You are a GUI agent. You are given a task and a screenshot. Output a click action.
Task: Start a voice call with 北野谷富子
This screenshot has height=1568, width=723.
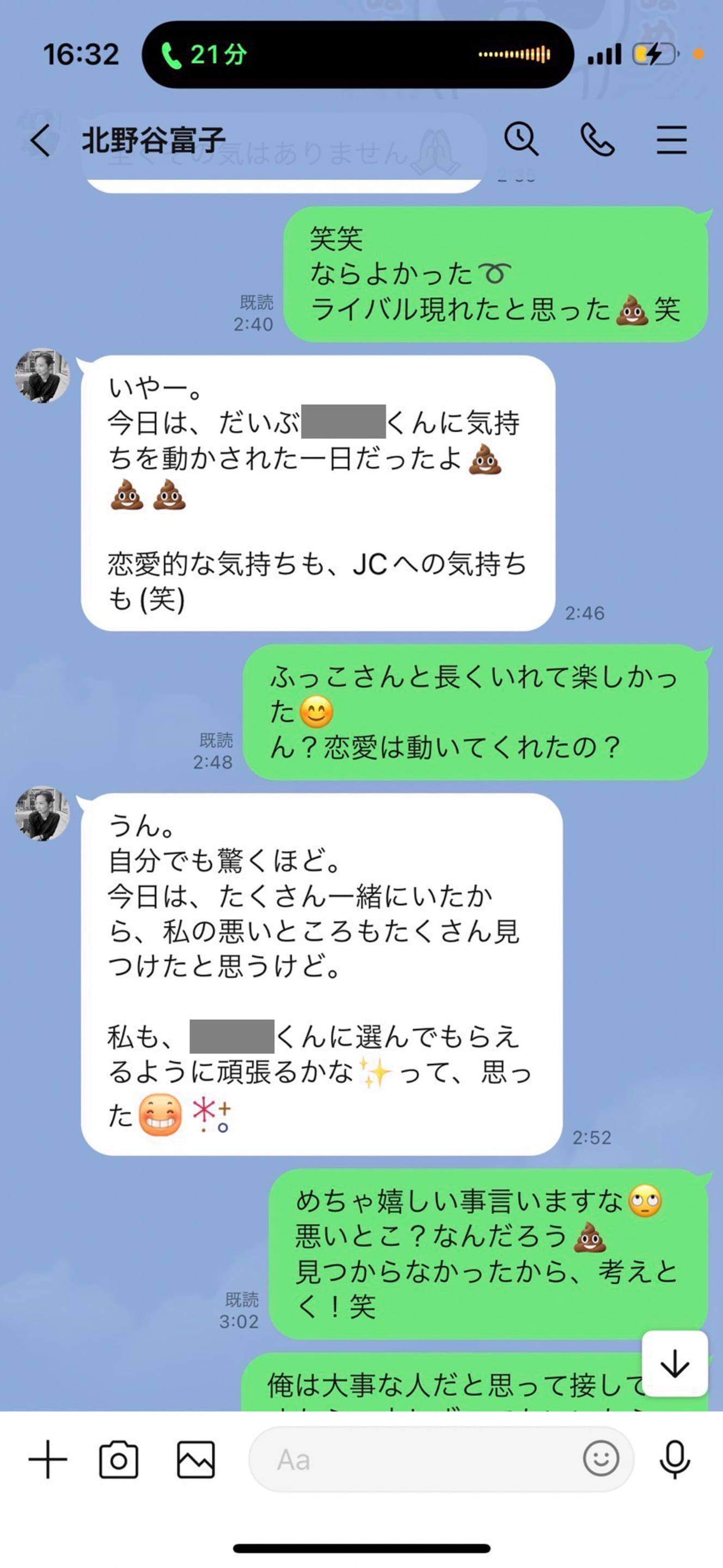597,139
